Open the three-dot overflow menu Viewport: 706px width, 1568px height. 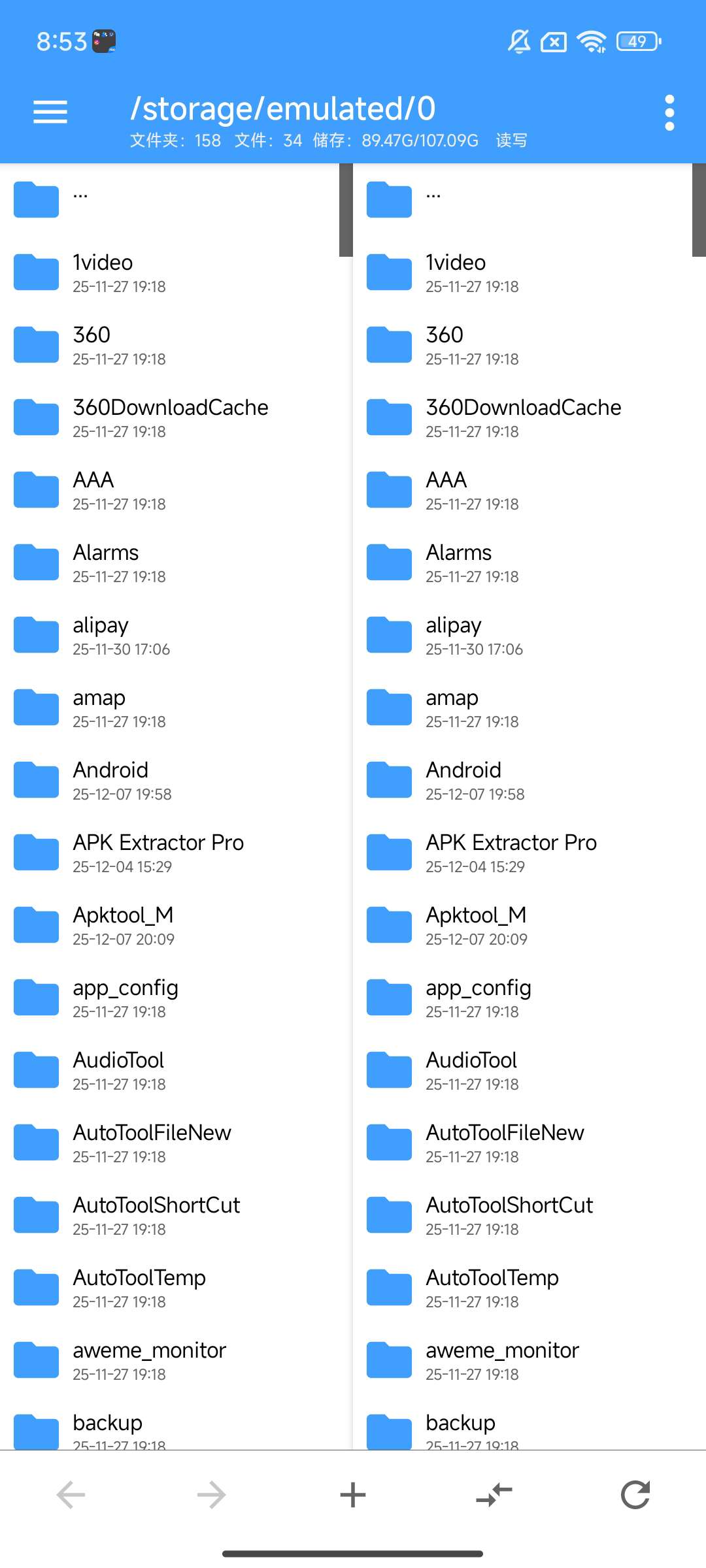669,112
